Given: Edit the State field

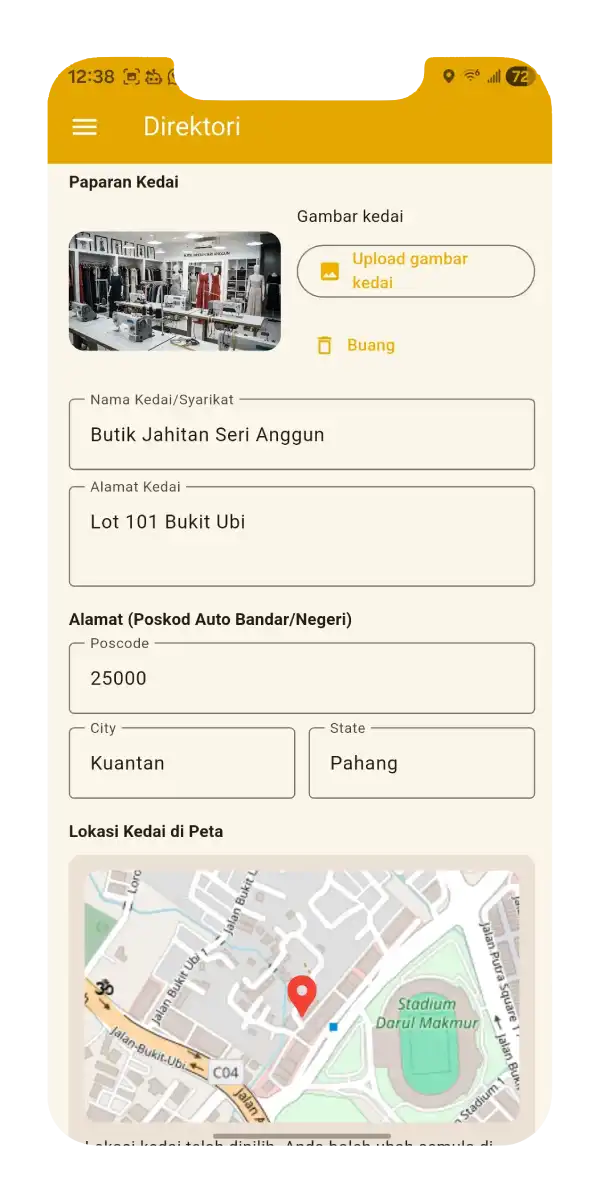Looking at the screenshot, I should pos(421,764).
